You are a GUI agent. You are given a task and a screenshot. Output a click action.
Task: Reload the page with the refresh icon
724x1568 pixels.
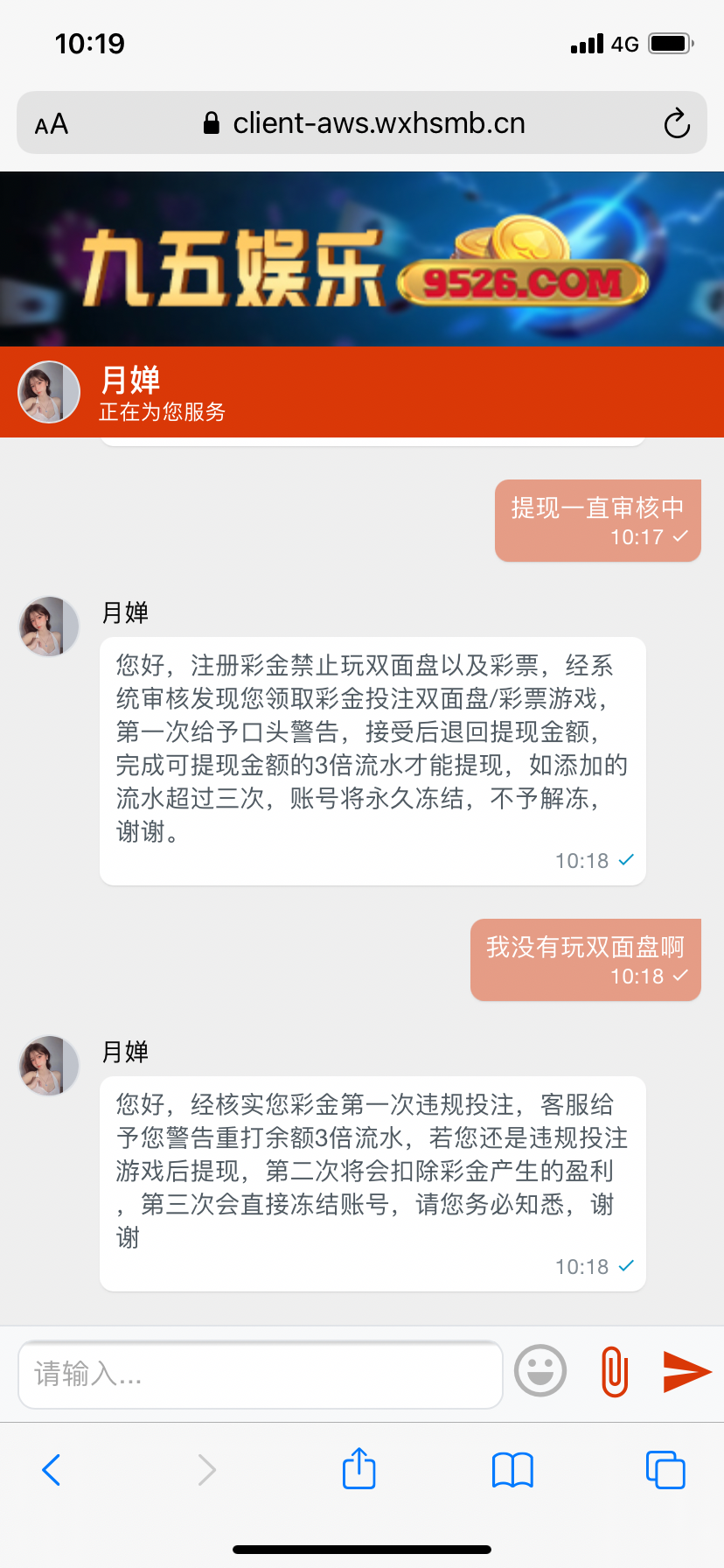pyautogui.click(x=677, y=123)
